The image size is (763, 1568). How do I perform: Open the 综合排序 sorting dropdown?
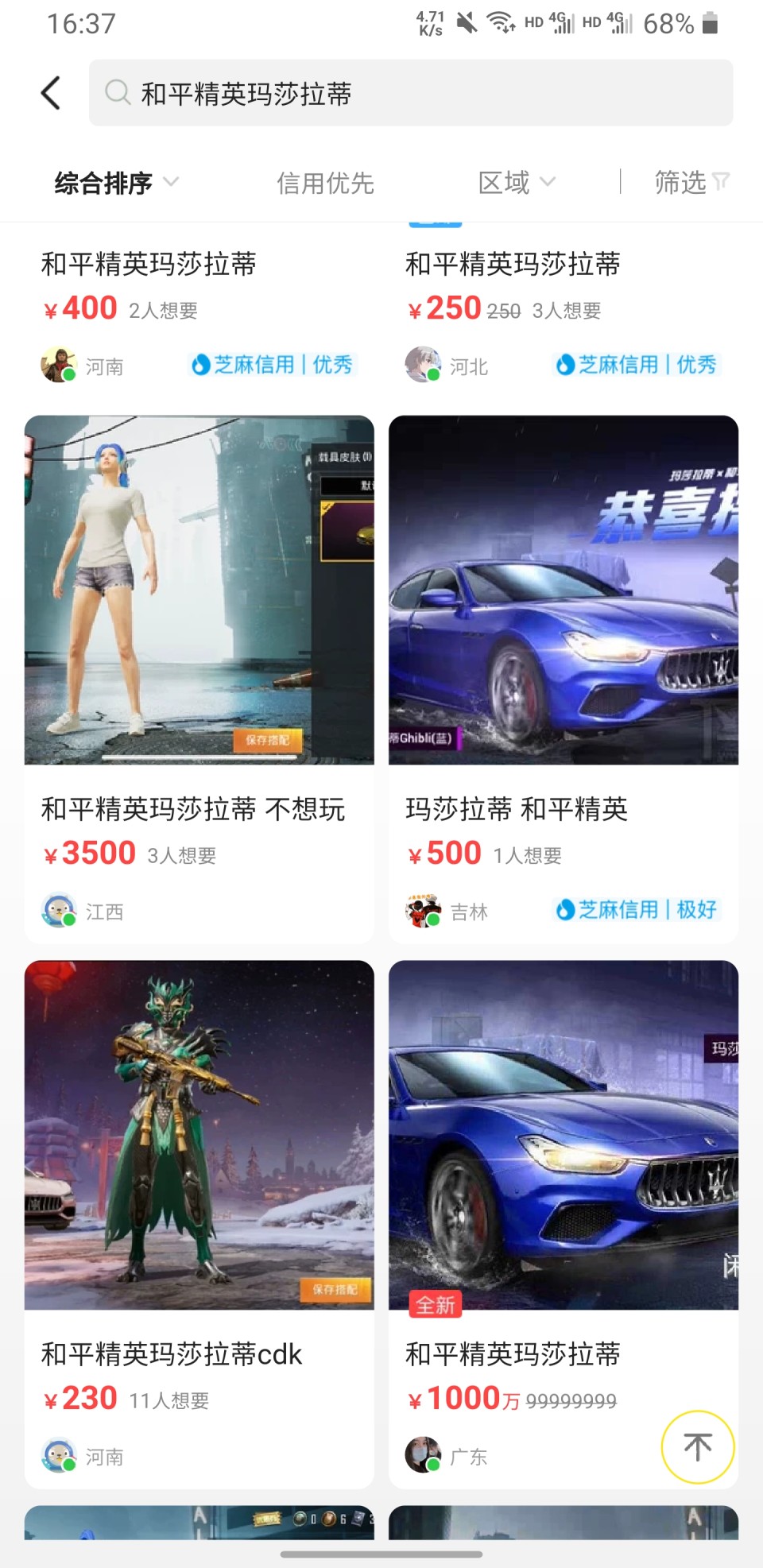114,182
